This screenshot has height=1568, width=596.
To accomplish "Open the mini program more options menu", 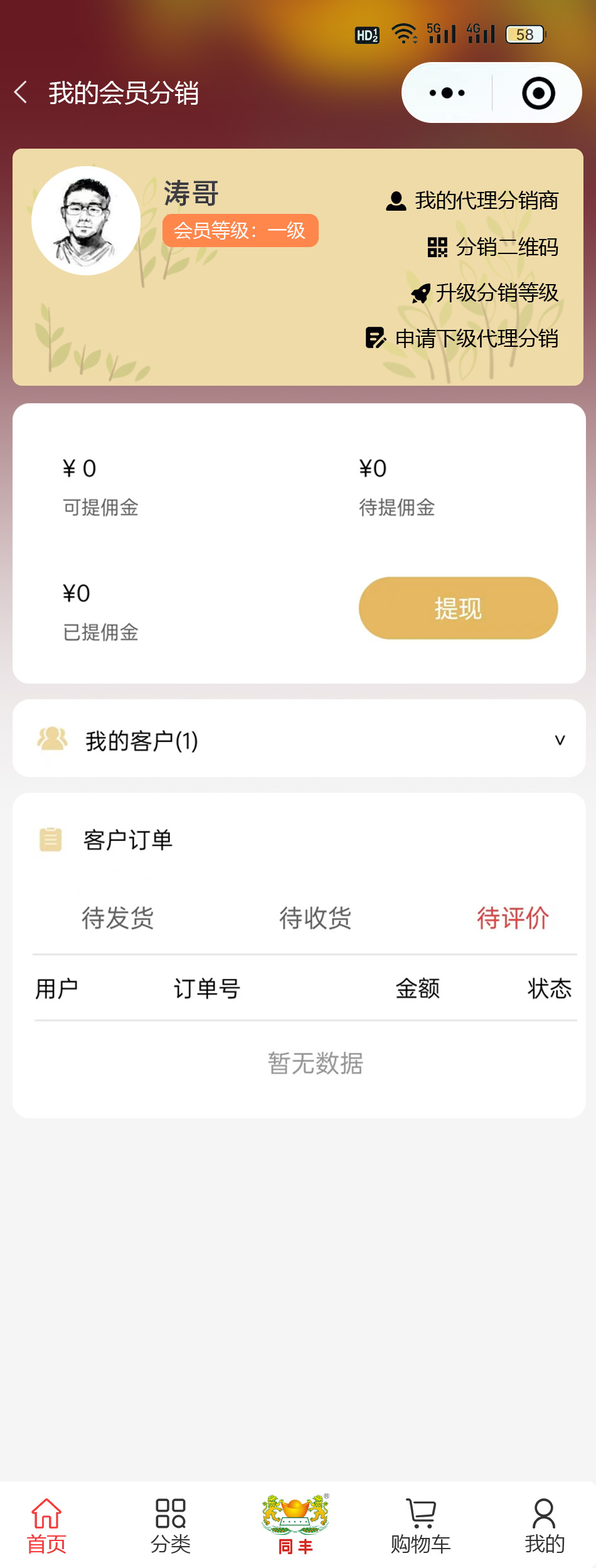I will (447, 93).
